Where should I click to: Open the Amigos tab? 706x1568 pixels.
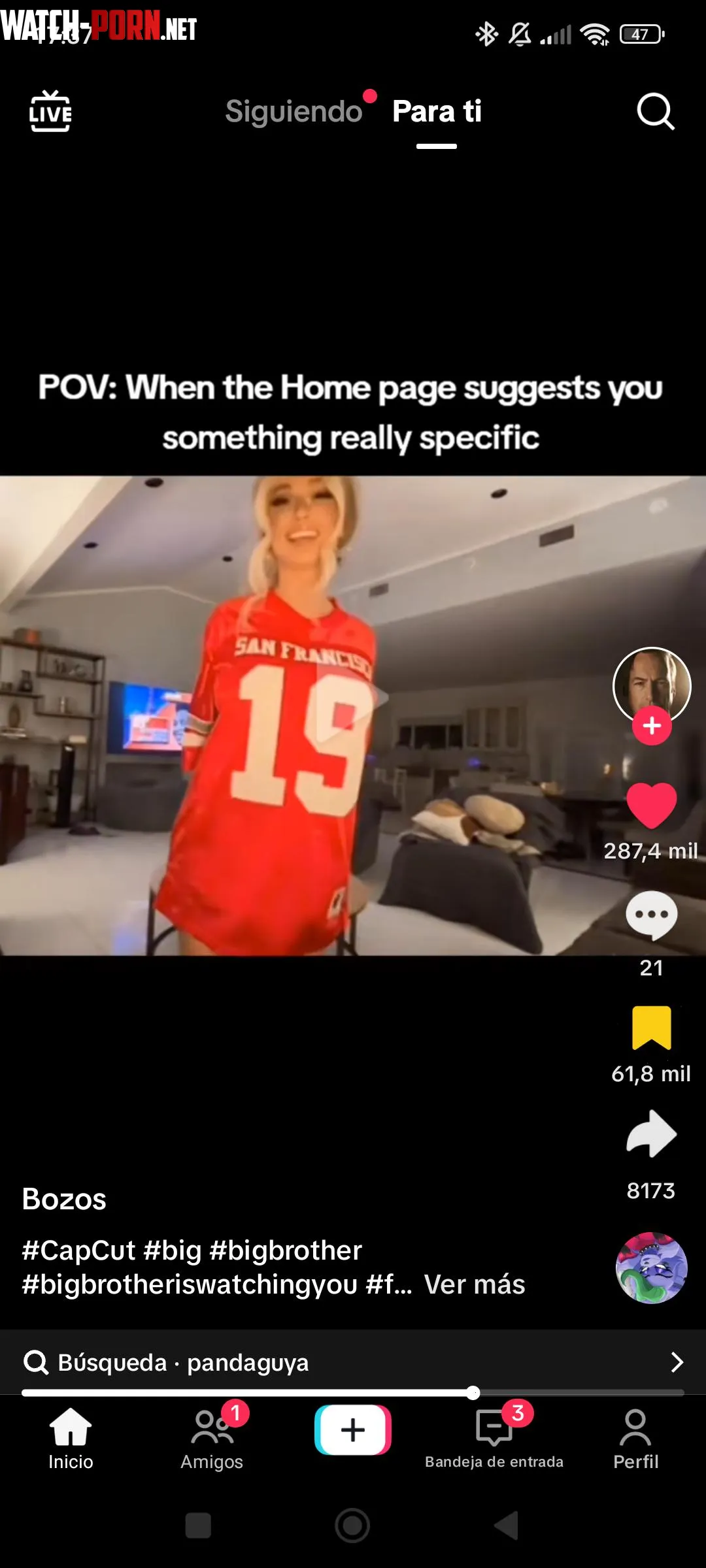(212, 1439)
